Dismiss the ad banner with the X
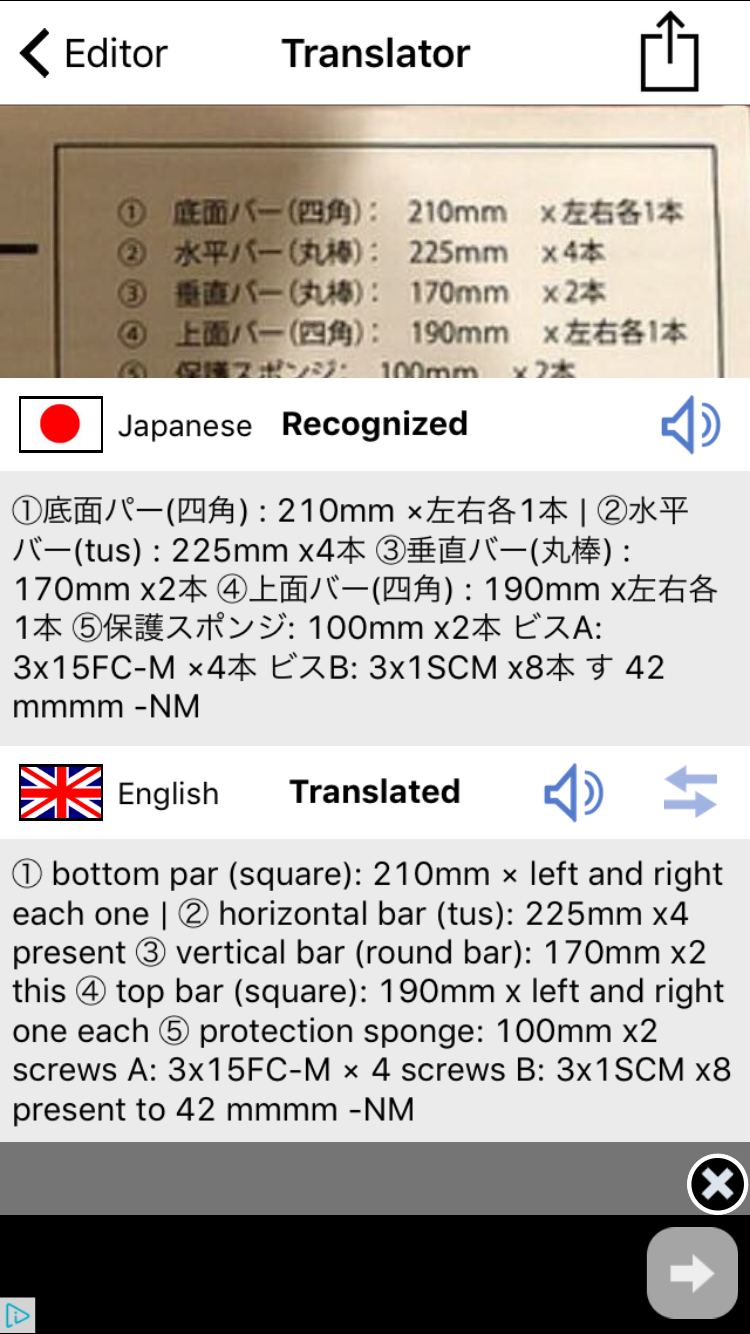The image size is (750, 1334). tap(717, 1185)
